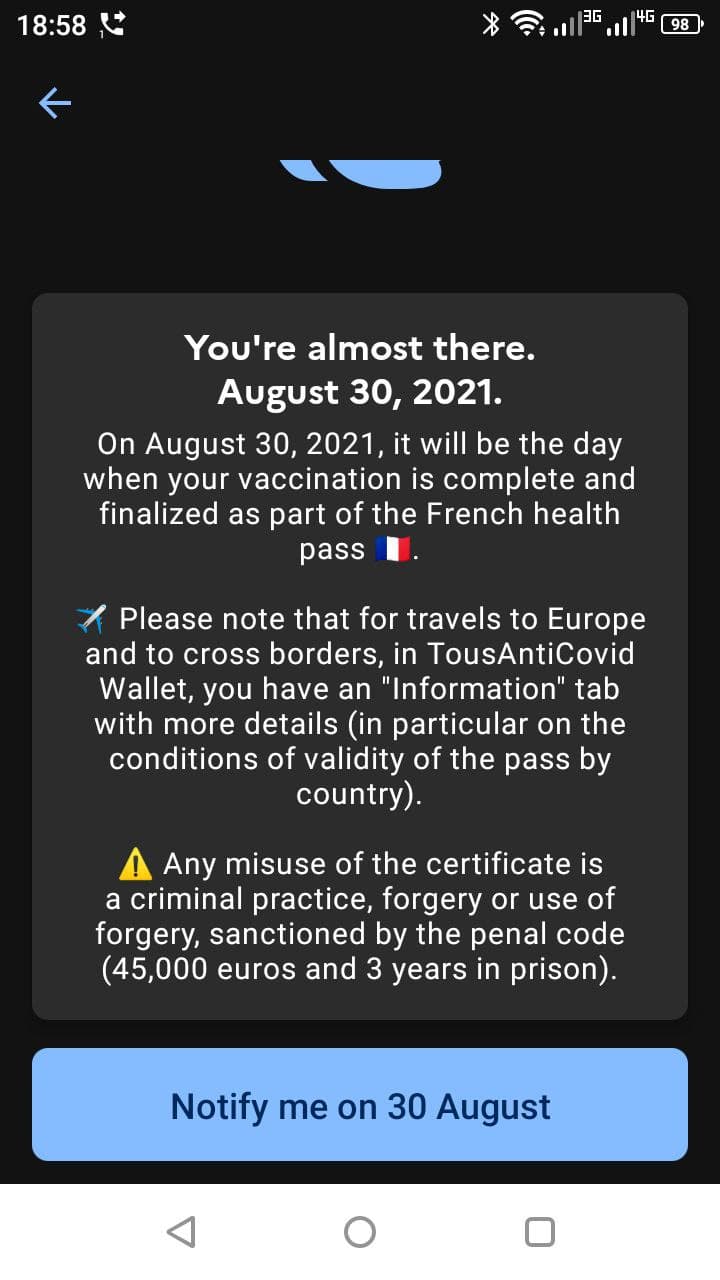
Task: Tap the Notify me on 30 August button
Action: tap(360, 1105)
